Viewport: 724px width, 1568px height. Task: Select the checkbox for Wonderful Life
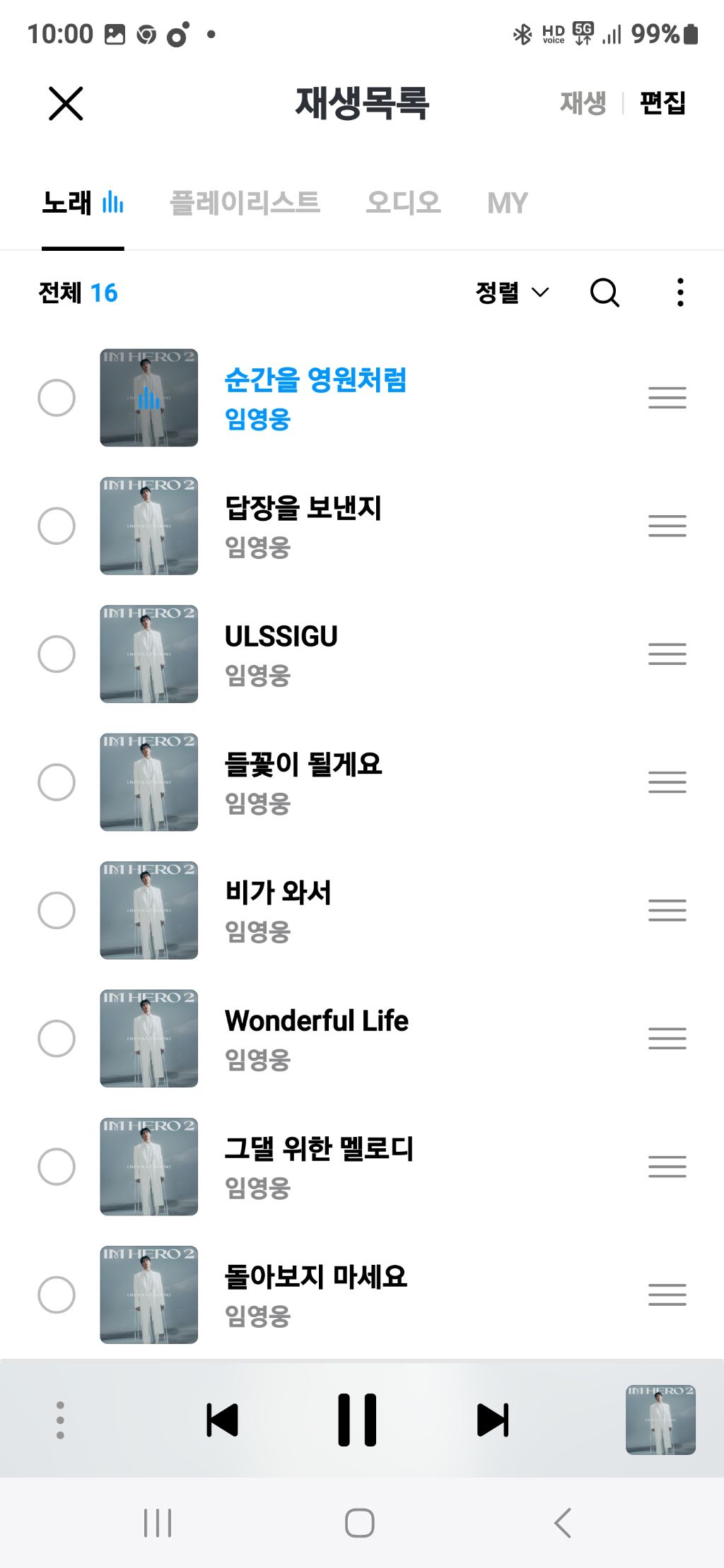(57, 1039)
